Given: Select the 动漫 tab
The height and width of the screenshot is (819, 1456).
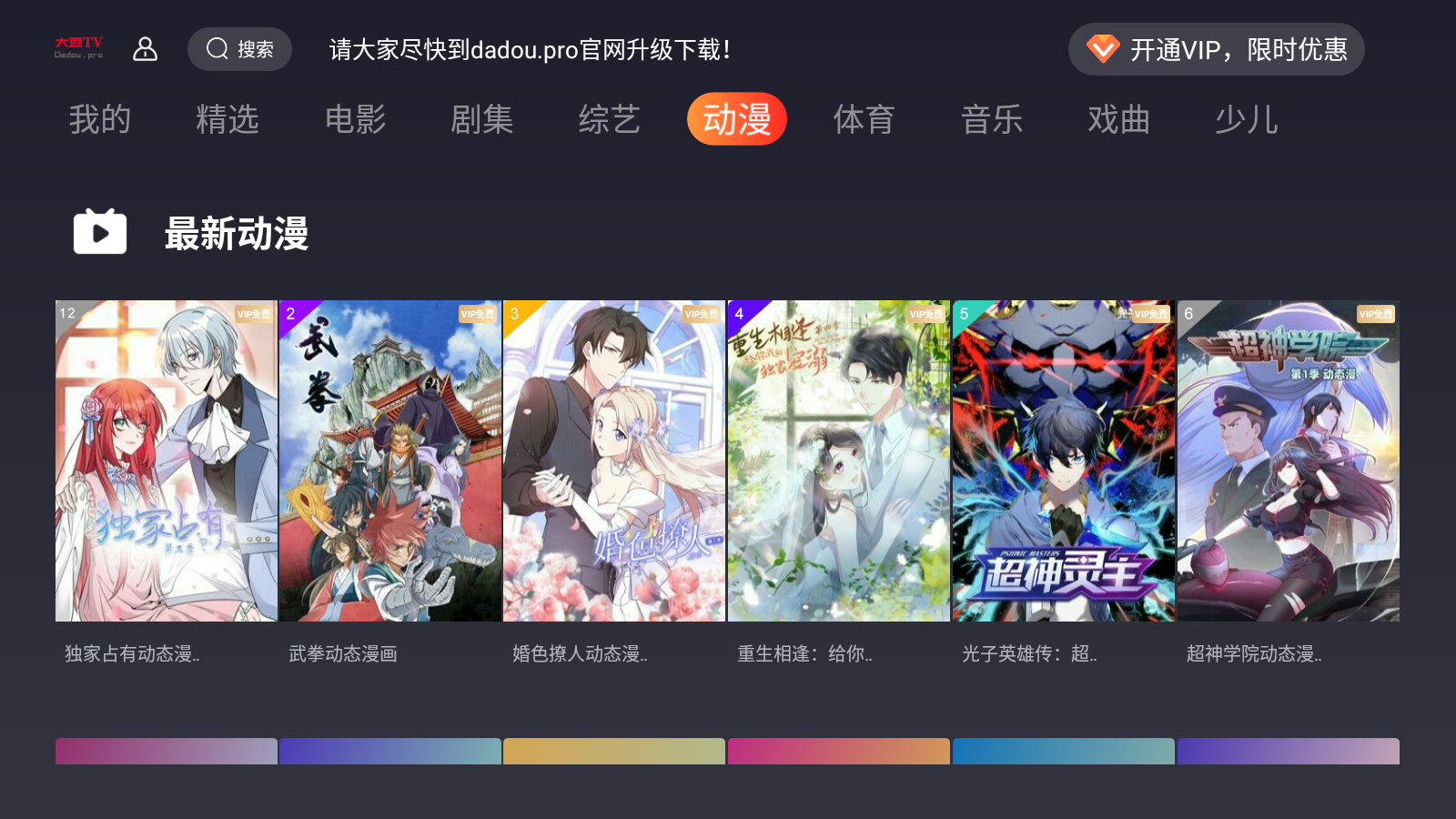Looking at the screenshot, I should pos(736,119).
